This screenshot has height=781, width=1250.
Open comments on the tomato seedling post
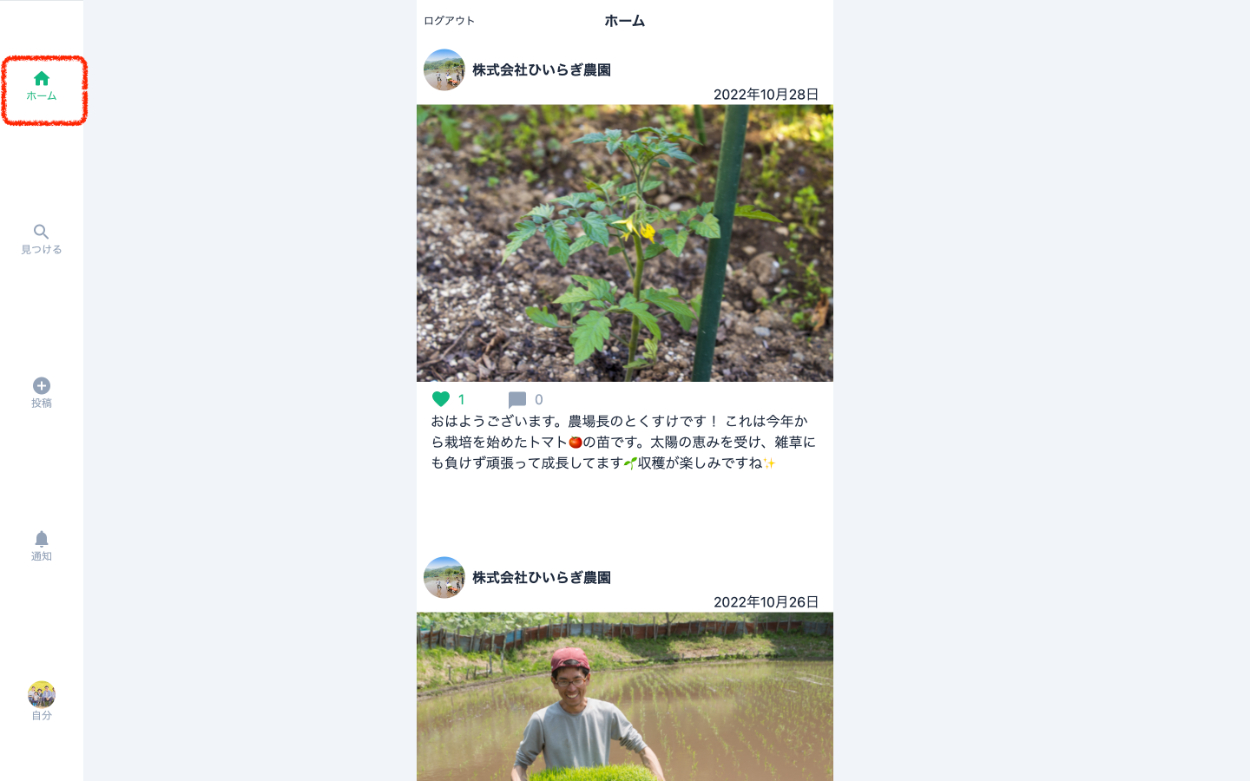[x=517, y=399]
